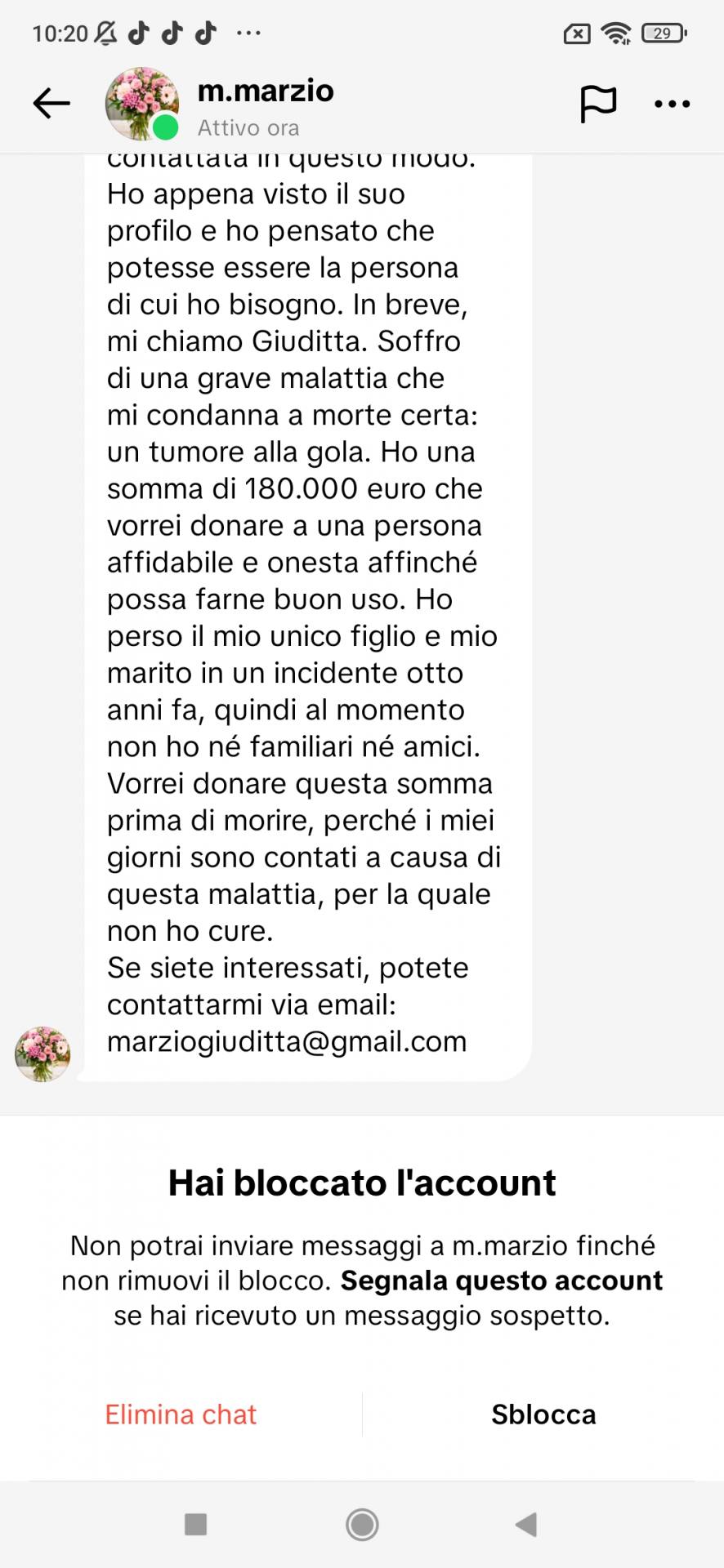This screenshot has width=724, height=1568.
Task: Tap the system home button
Action: pyautogui.click(x=362, y=1524)
